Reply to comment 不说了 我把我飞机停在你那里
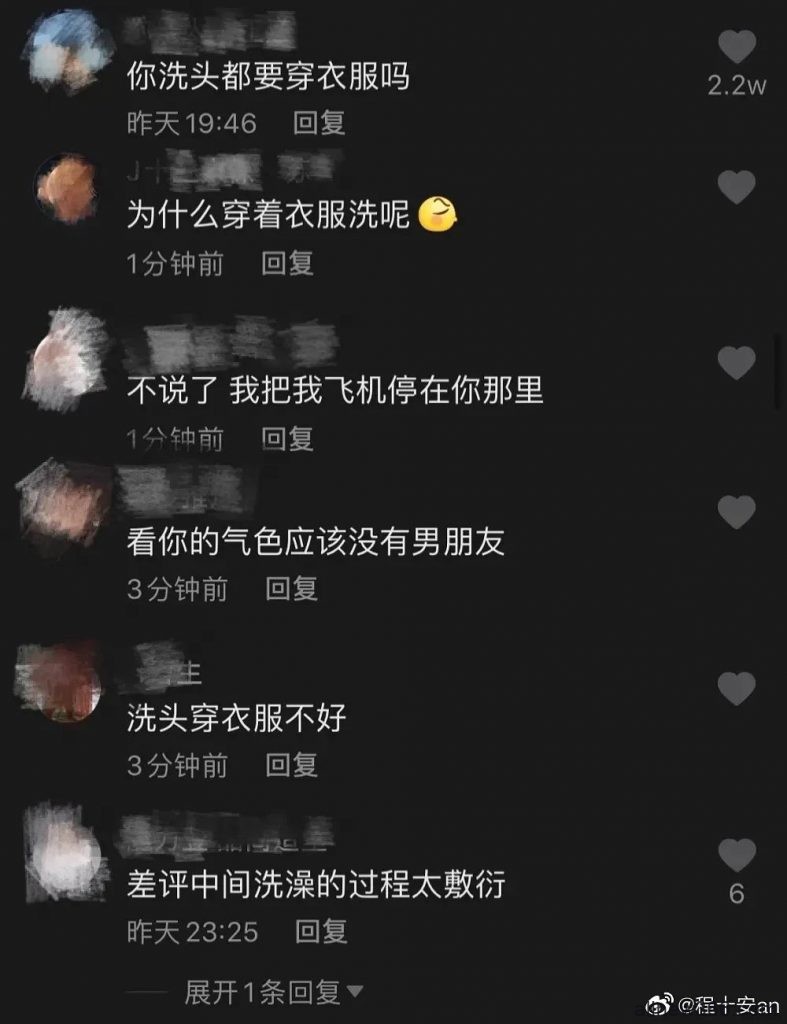The height and width of the screenshot is (1024, 787). pyautogui.click(x=287, y=438)
